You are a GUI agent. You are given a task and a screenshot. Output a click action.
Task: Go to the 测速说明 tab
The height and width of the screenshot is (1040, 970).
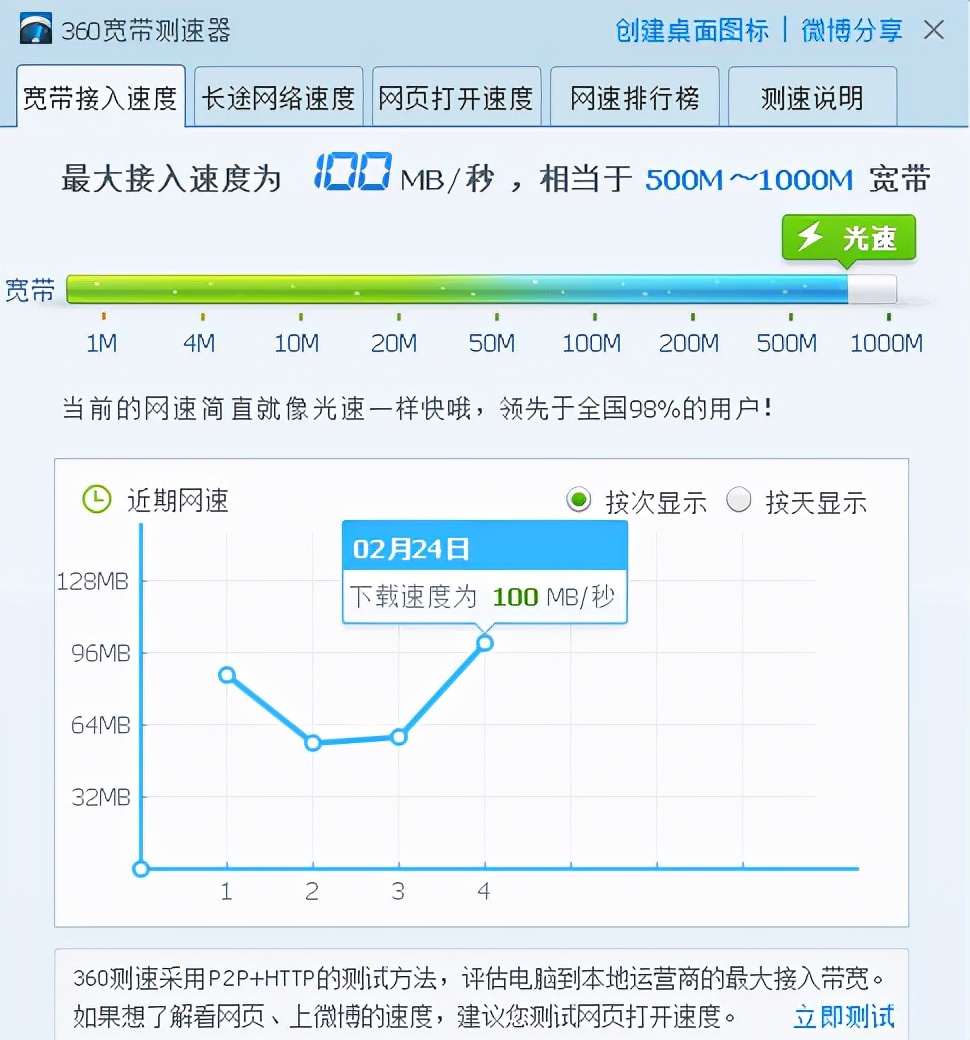point(812,98)
